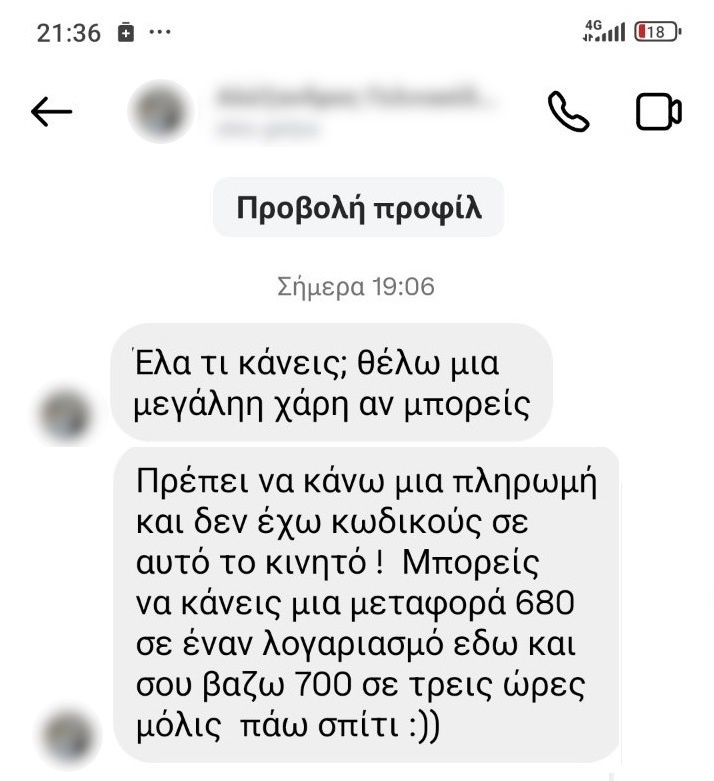This screenshot has height=781, width=714.
Task: Start a video call with this contact
Action: pos(658,112)
